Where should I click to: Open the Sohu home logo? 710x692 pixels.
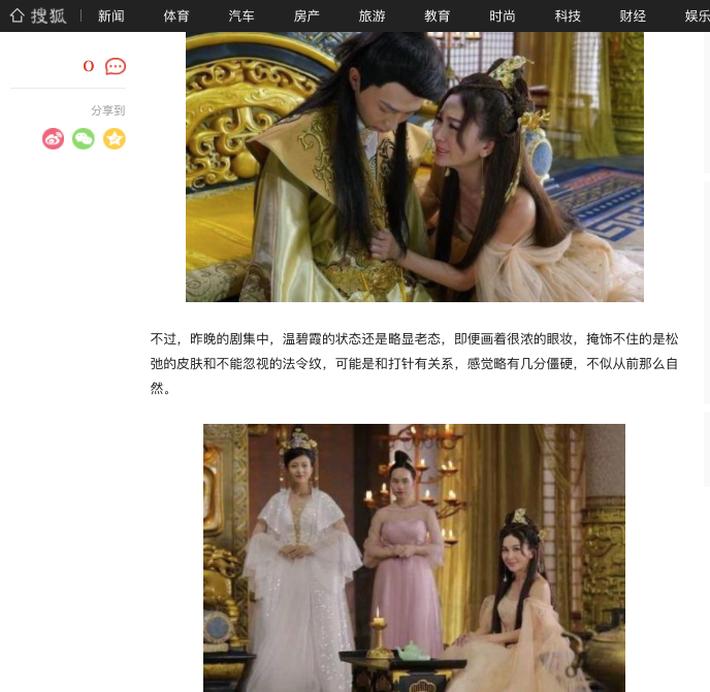click(38, 16)
